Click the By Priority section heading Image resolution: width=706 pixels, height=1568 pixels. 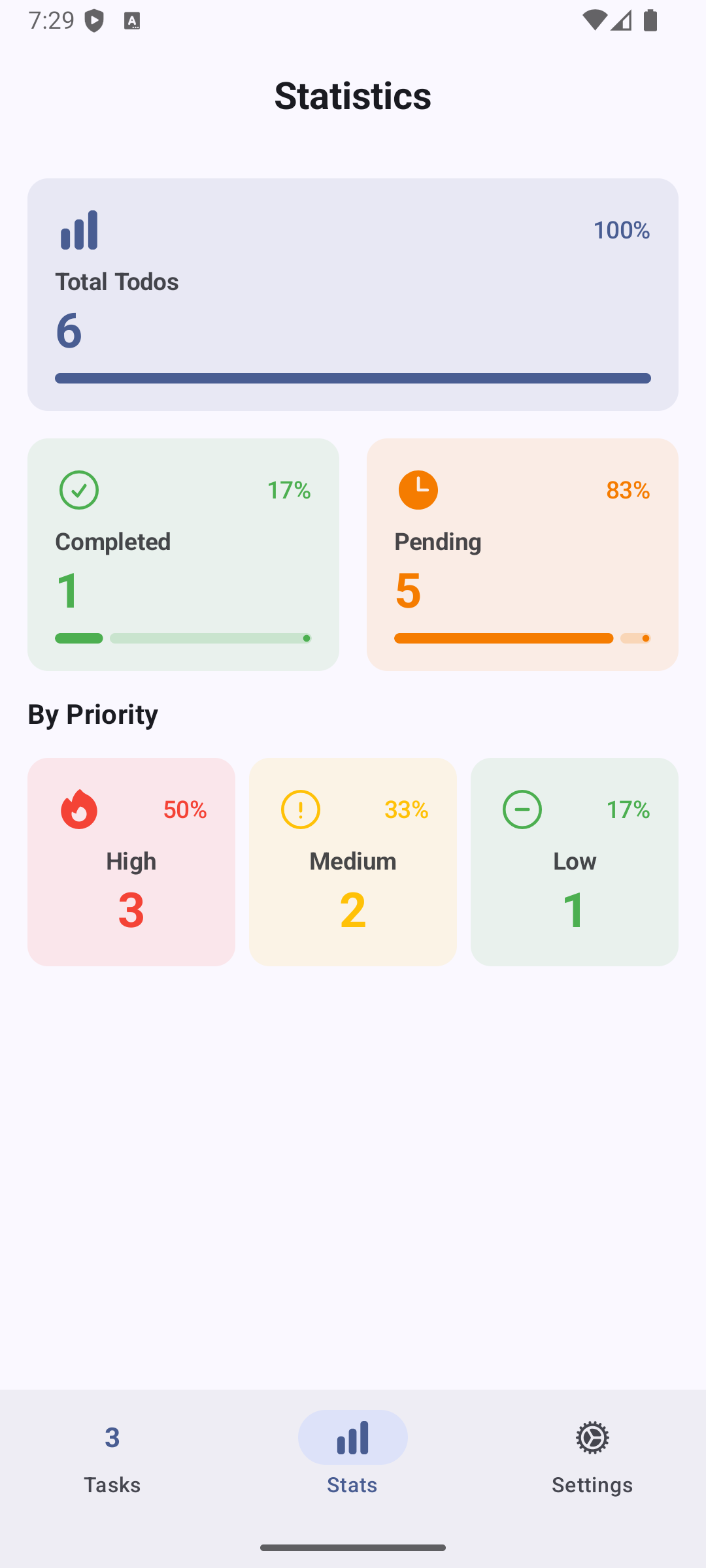(92, 715)
